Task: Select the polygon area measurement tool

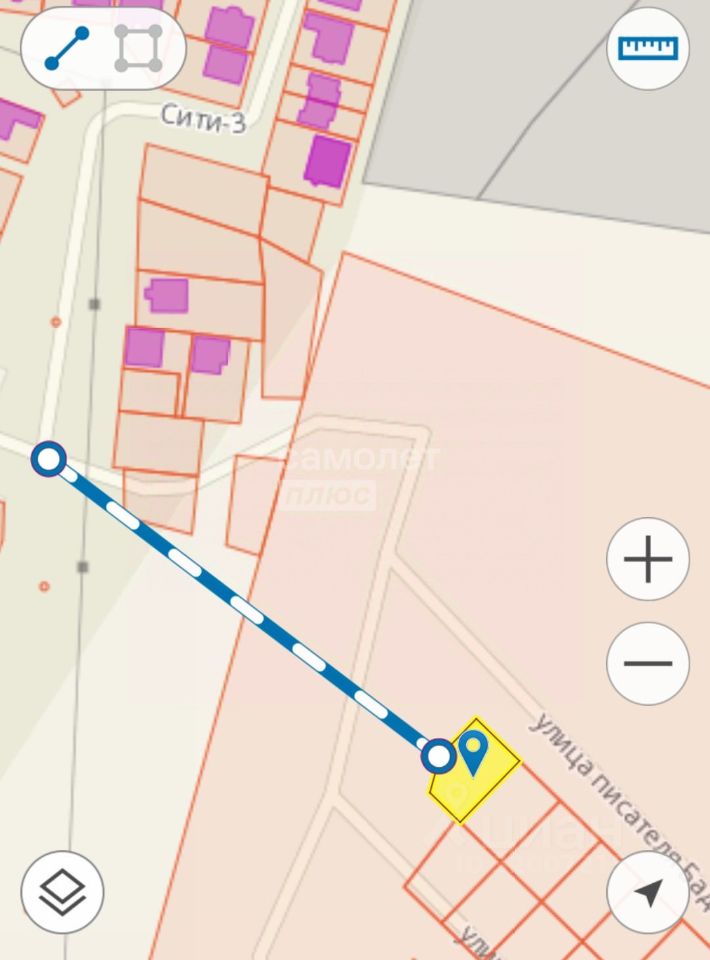Action: coord(138,48)
